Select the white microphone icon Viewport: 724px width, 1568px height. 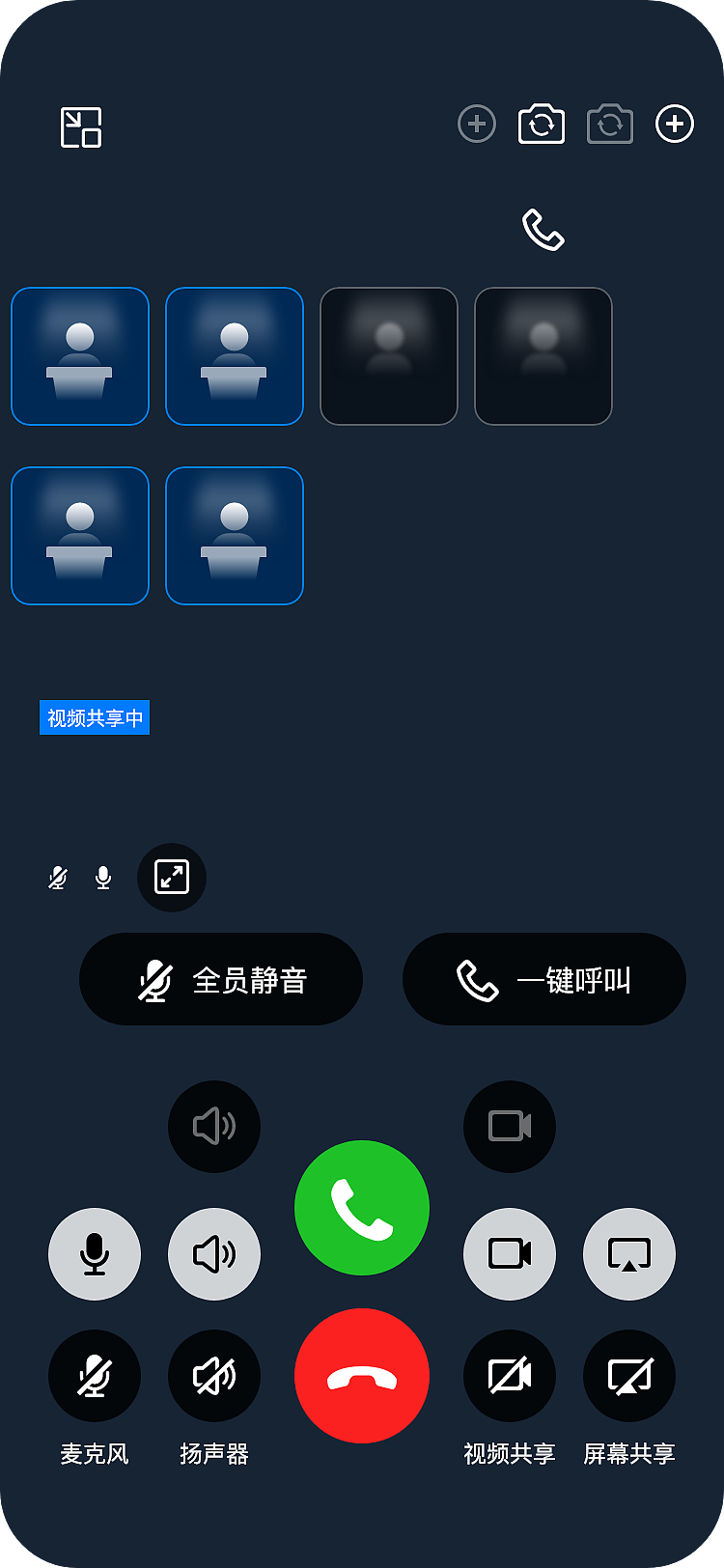click(x=94, y=1253)
